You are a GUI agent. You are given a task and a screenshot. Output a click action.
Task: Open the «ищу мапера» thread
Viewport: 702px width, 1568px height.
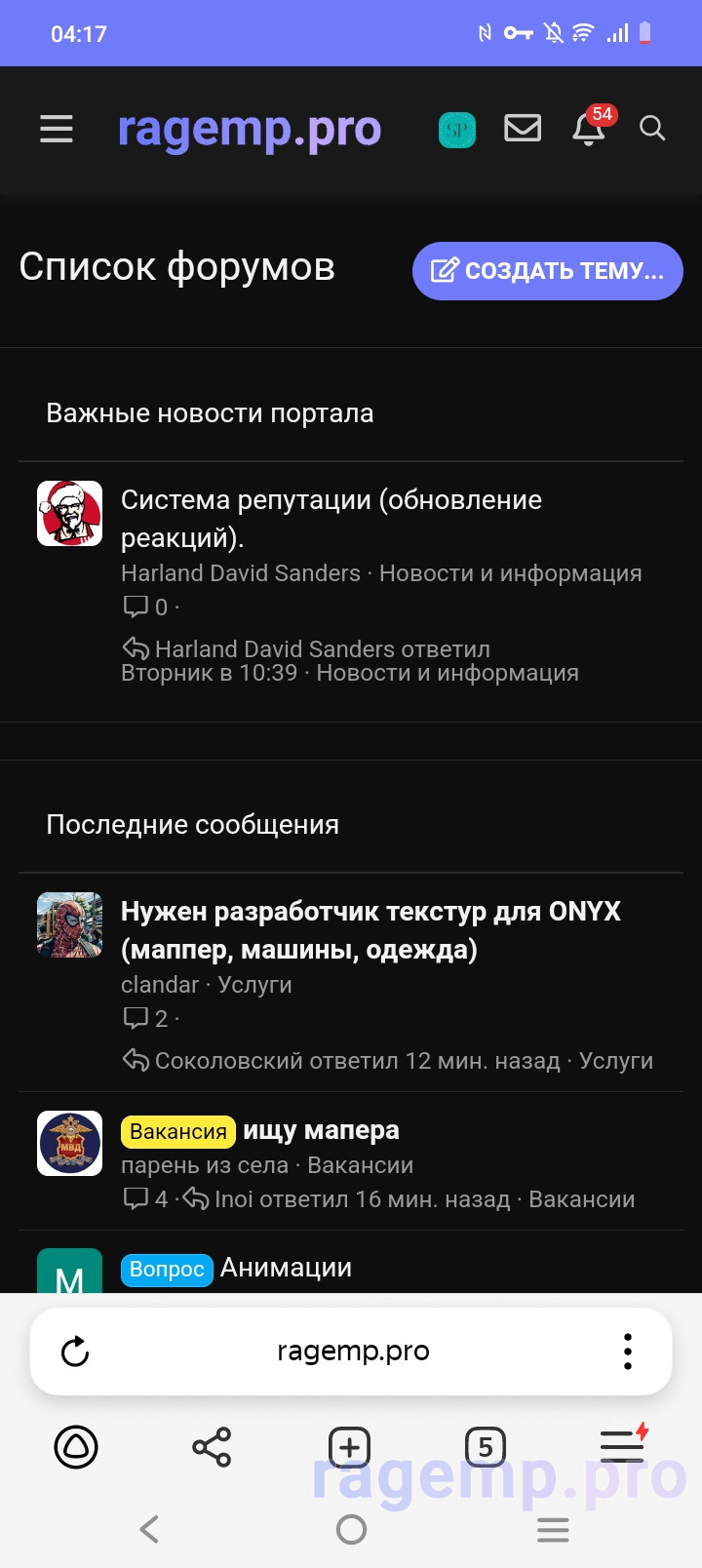321,1130
